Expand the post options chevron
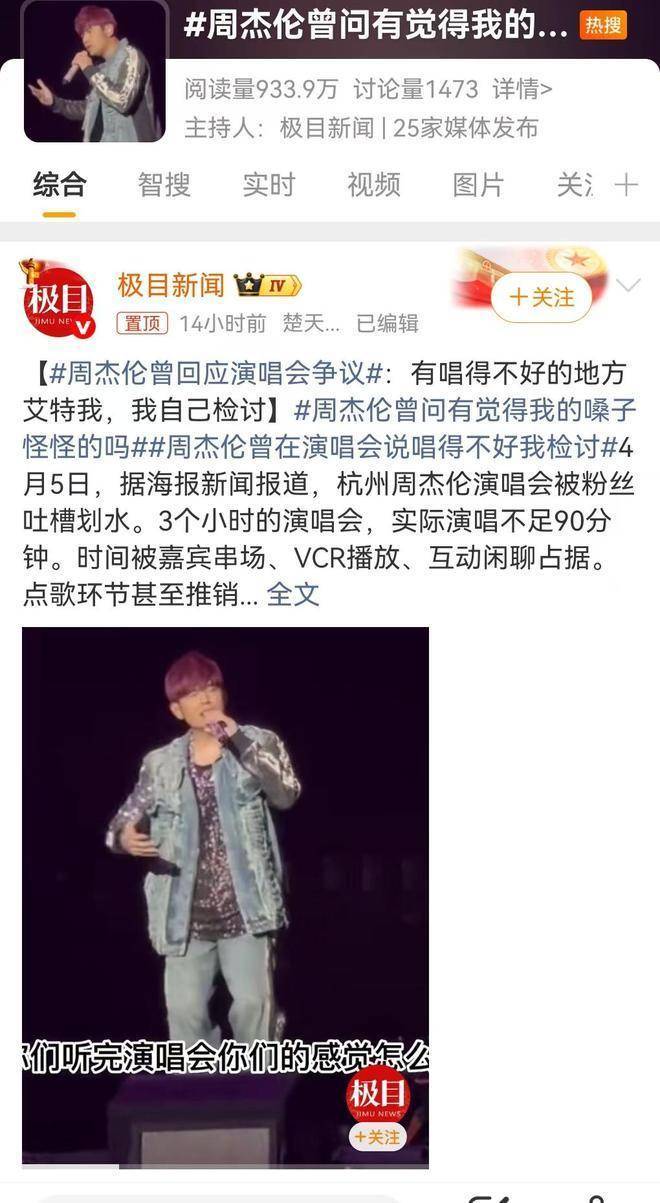This screenshot has height=1203, width=660. (627, 287)
